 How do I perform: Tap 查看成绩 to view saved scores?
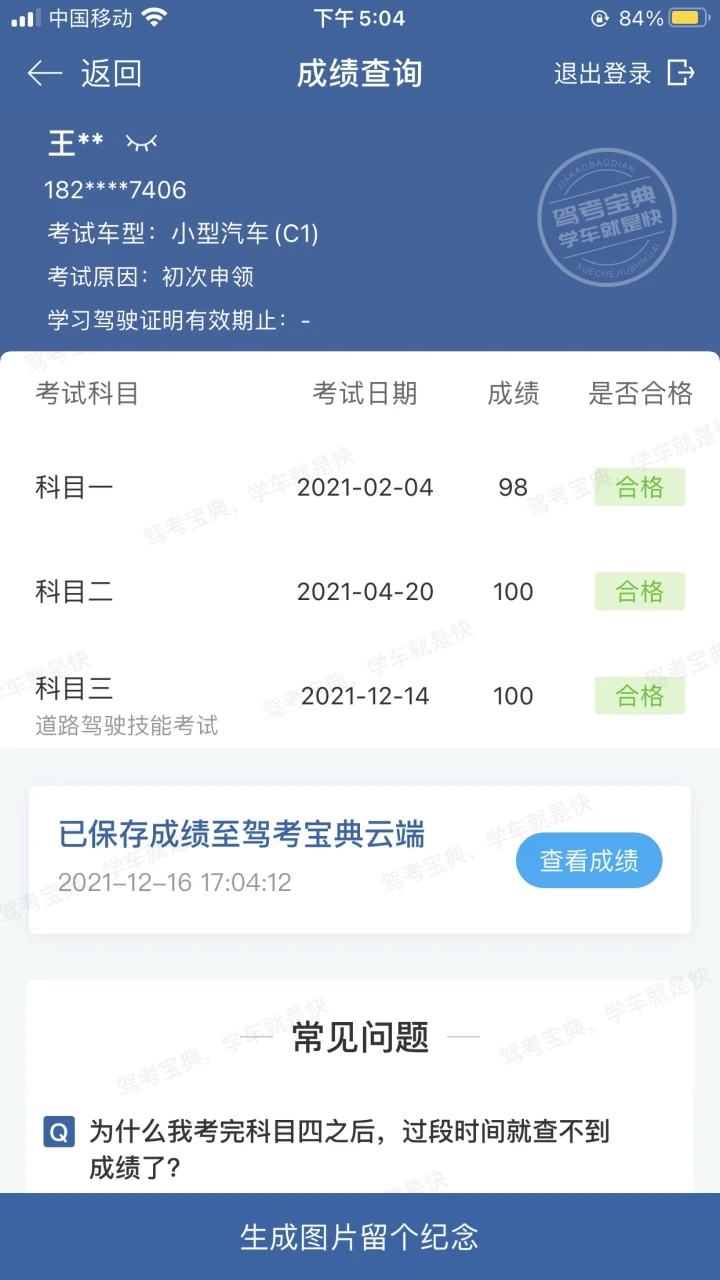coord(589,860)
